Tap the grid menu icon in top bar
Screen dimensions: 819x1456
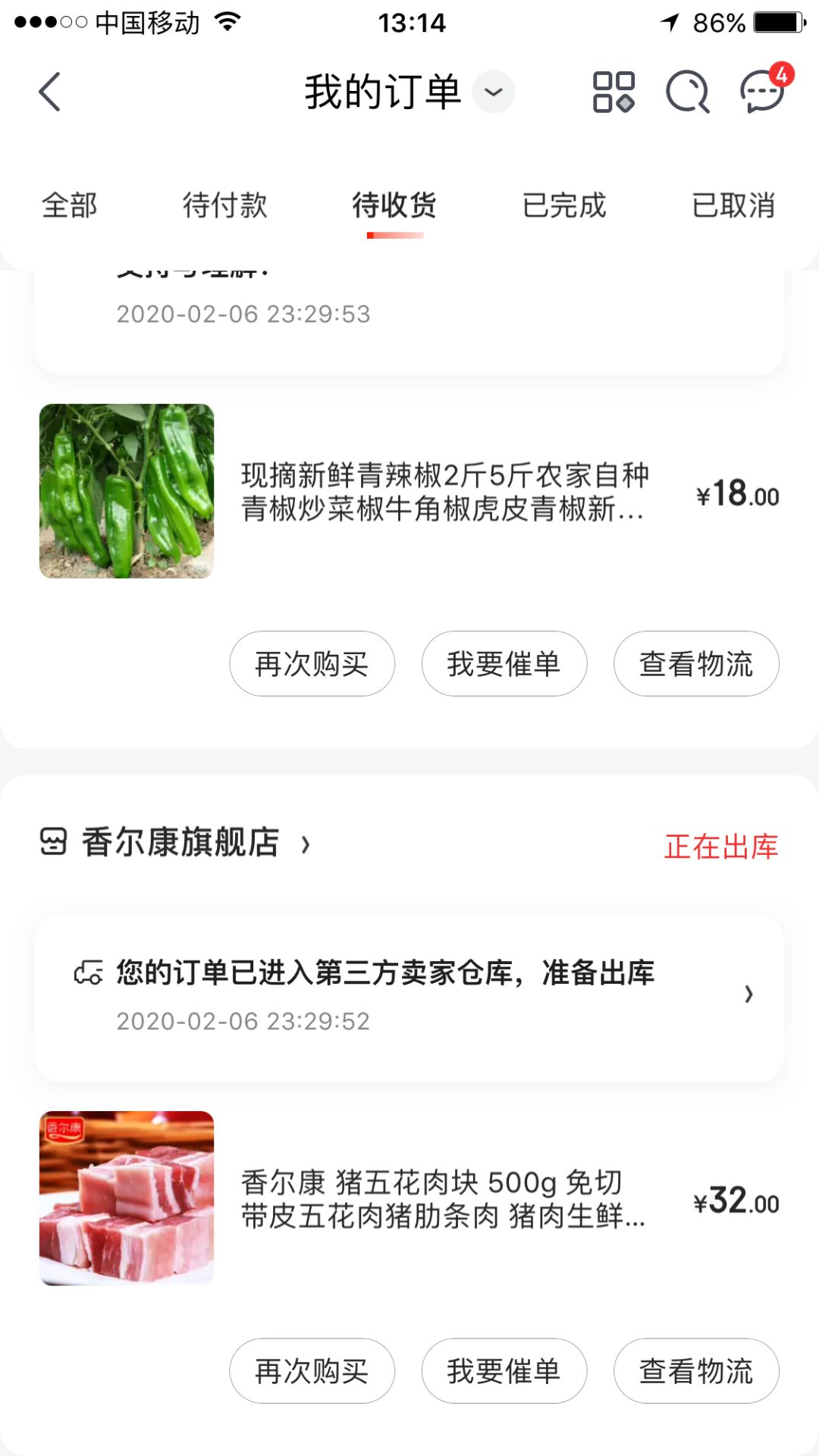[x=614, y=90]
